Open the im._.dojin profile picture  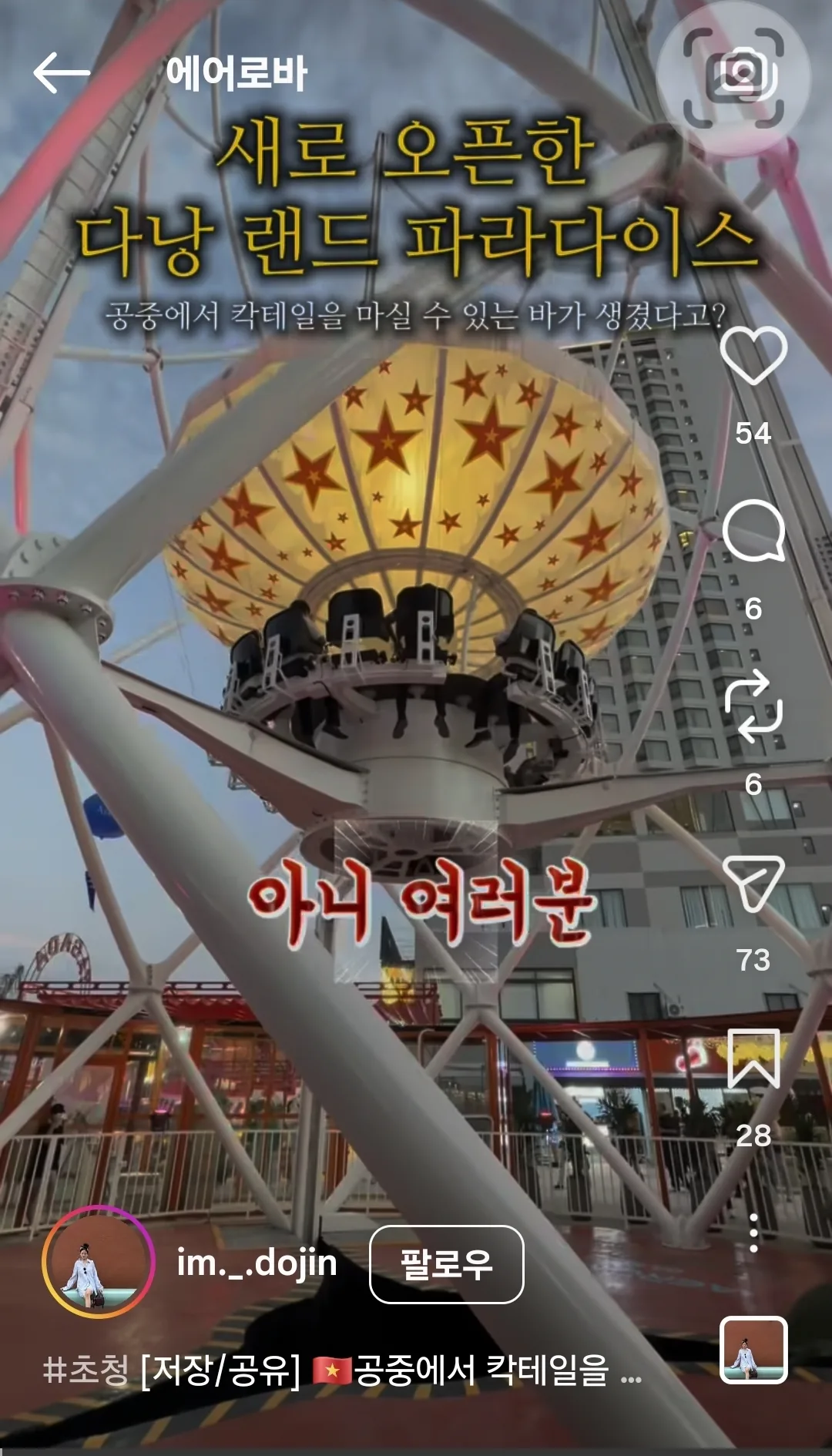99,1262
